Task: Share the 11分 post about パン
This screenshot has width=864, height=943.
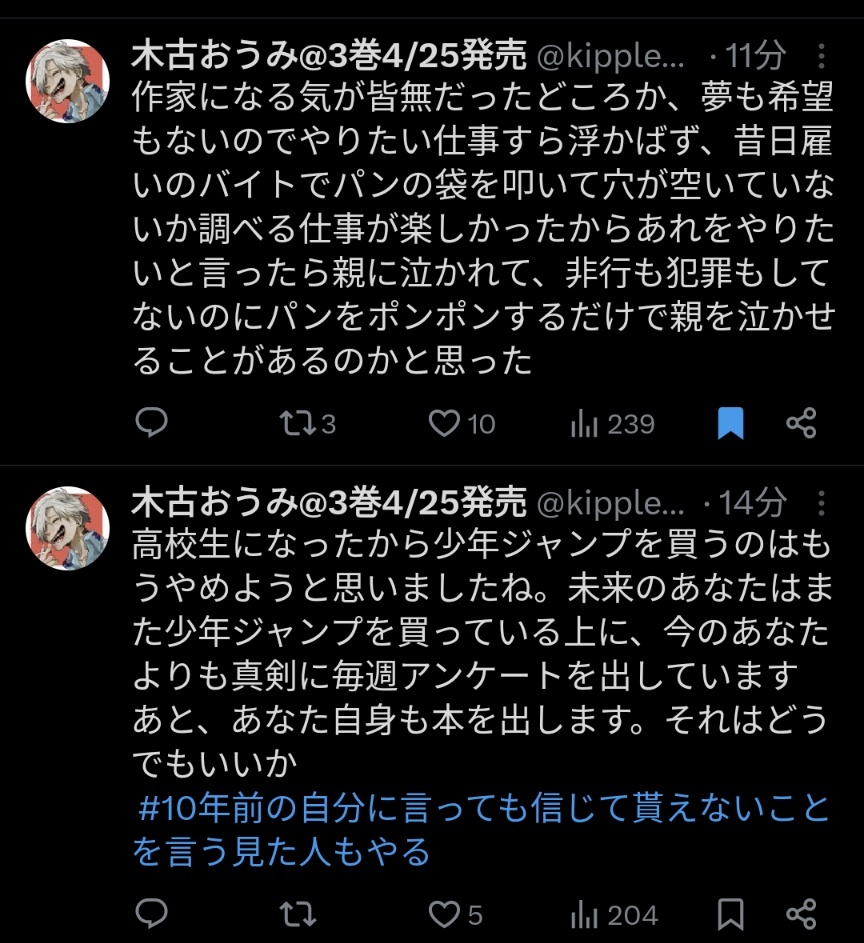Action: pos(801,424)
